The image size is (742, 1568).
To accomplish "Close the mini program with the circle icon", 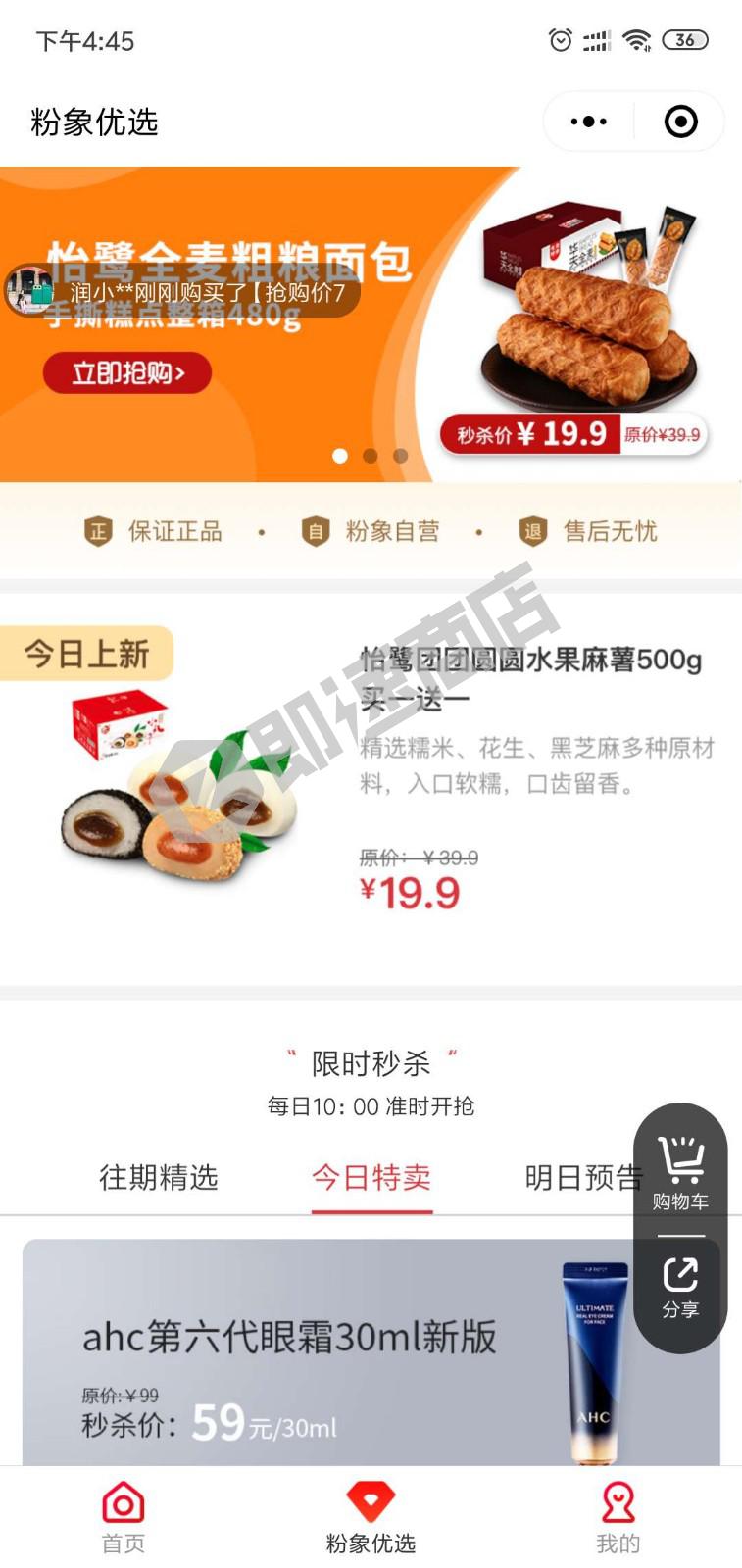I will (680, 122).
